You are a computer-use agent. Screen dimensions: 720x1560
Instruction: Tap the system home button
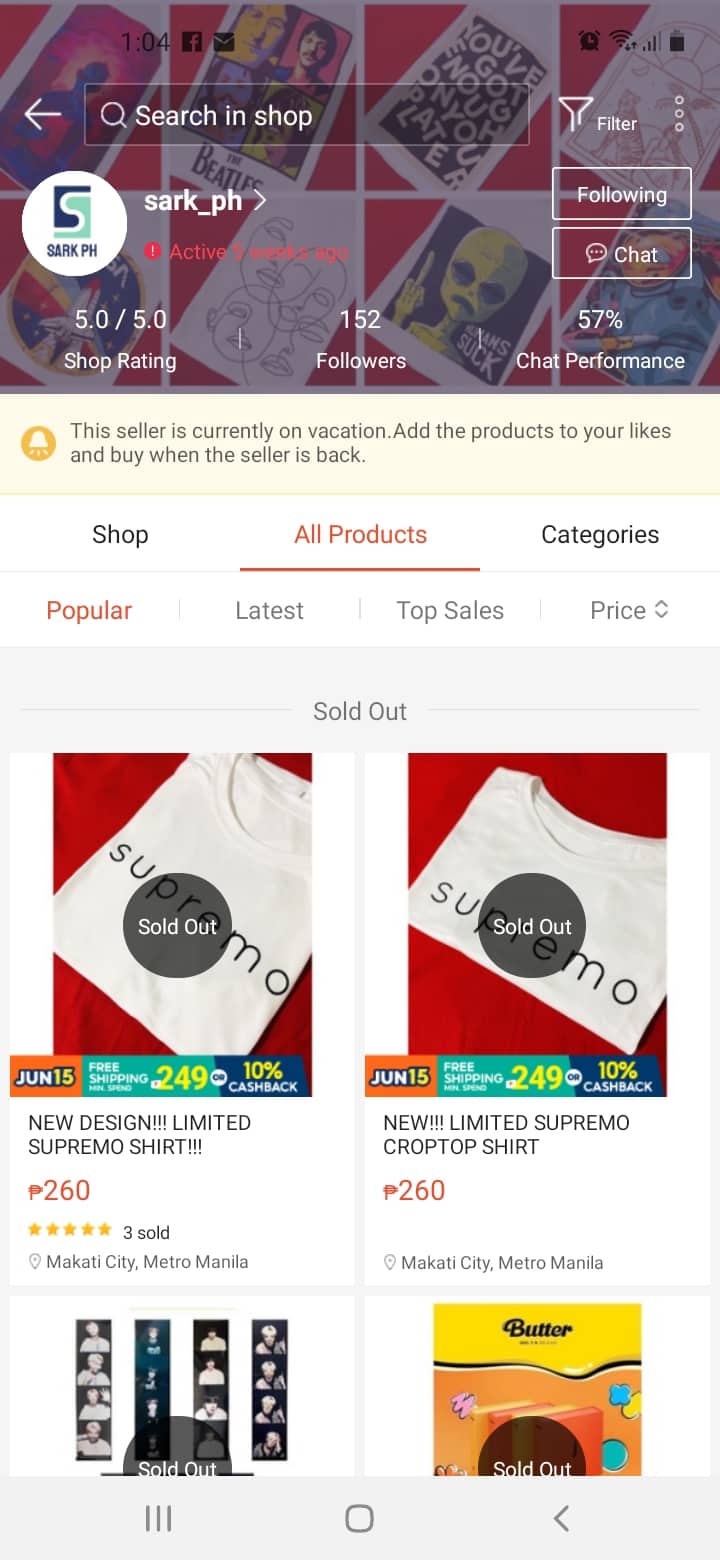pos(359,1519)
